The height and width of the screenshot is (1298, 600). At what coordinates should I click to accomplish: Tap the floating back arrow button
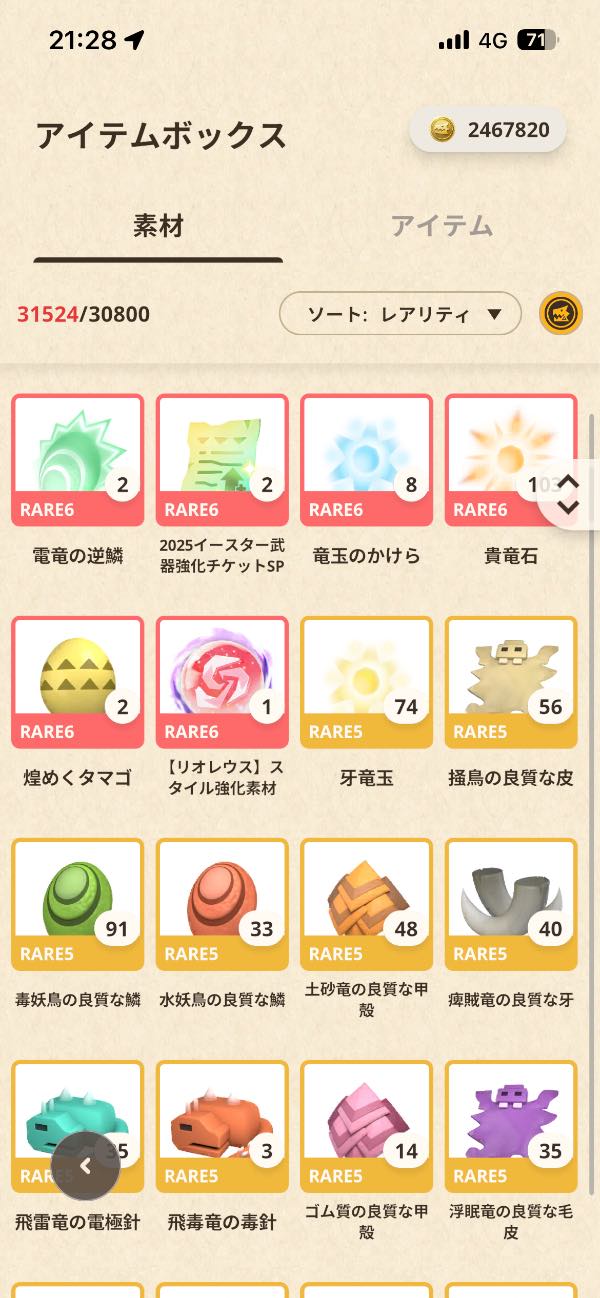[86, 1165]
